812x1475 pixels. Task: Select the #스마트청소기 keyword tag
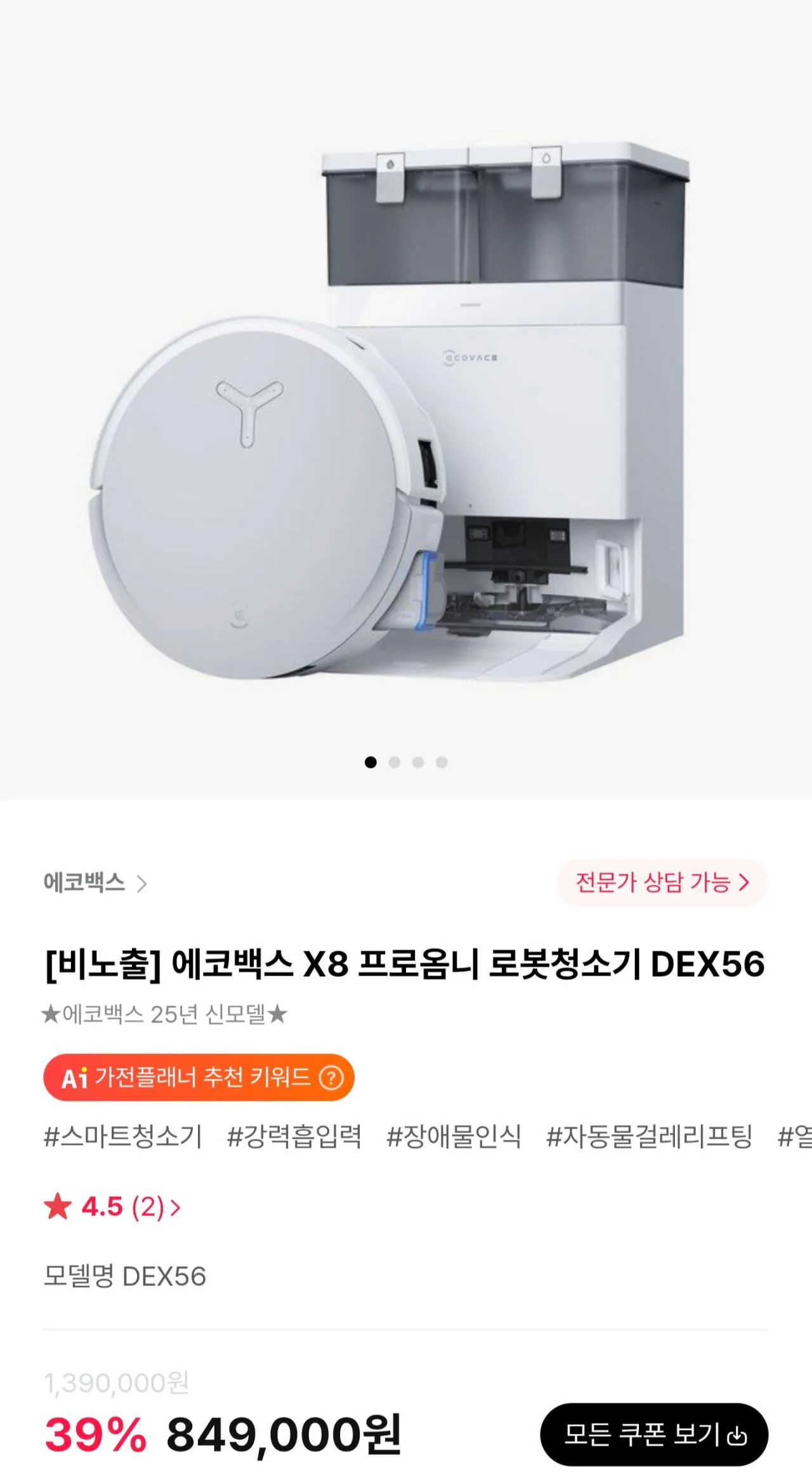[122, 1136]
